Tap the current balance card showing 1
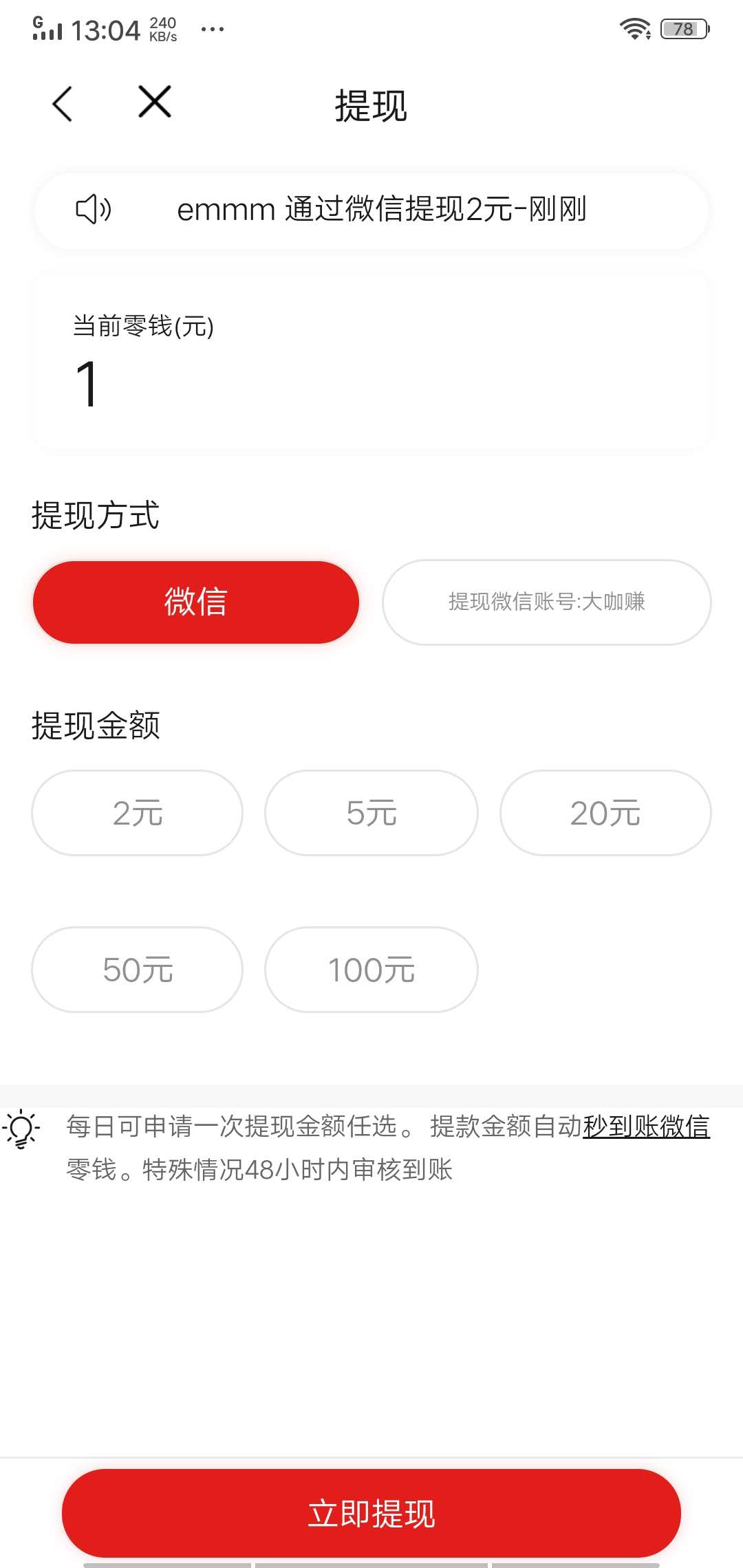This screenshot has height=1568, width=743. [371, 361]
